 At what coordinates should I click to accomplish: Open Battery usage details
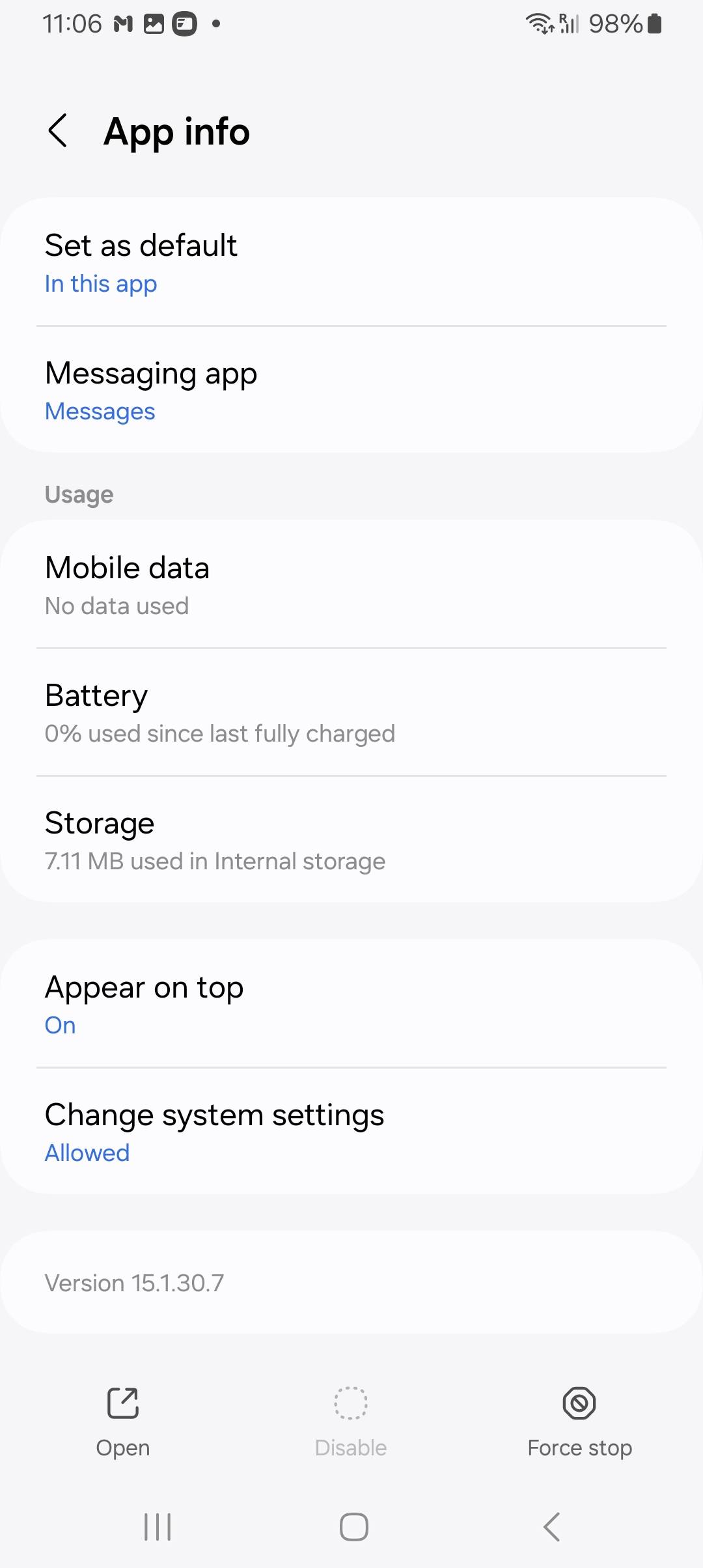click(x=351, y=712)
